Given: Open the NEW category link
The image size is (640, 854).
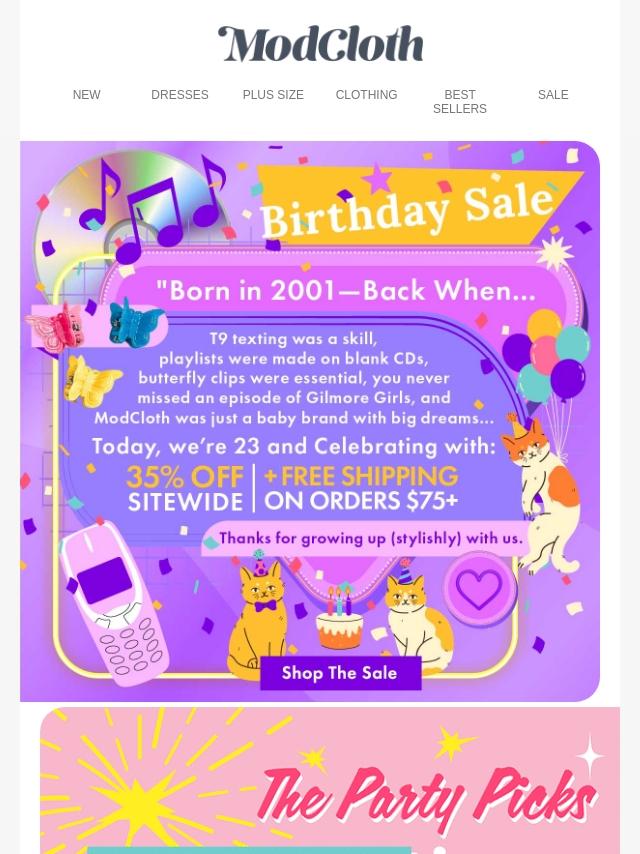Looking at the screenshot, I should pyautogui.click(x=86, y=95).
